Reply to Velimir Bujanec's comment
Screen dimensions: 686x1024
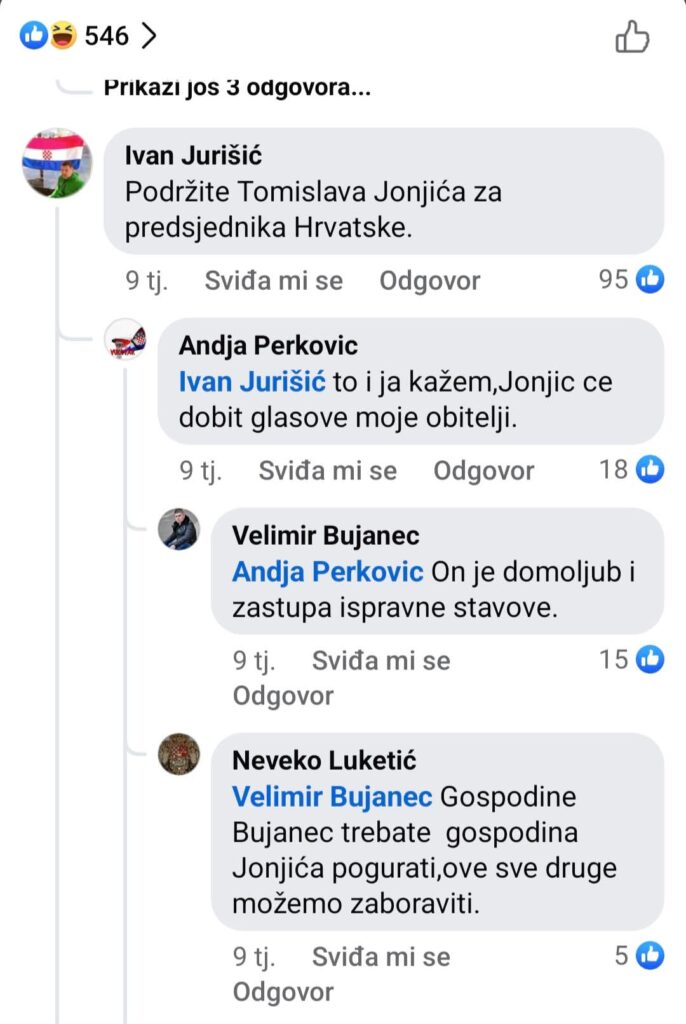[x=283, y=695]
